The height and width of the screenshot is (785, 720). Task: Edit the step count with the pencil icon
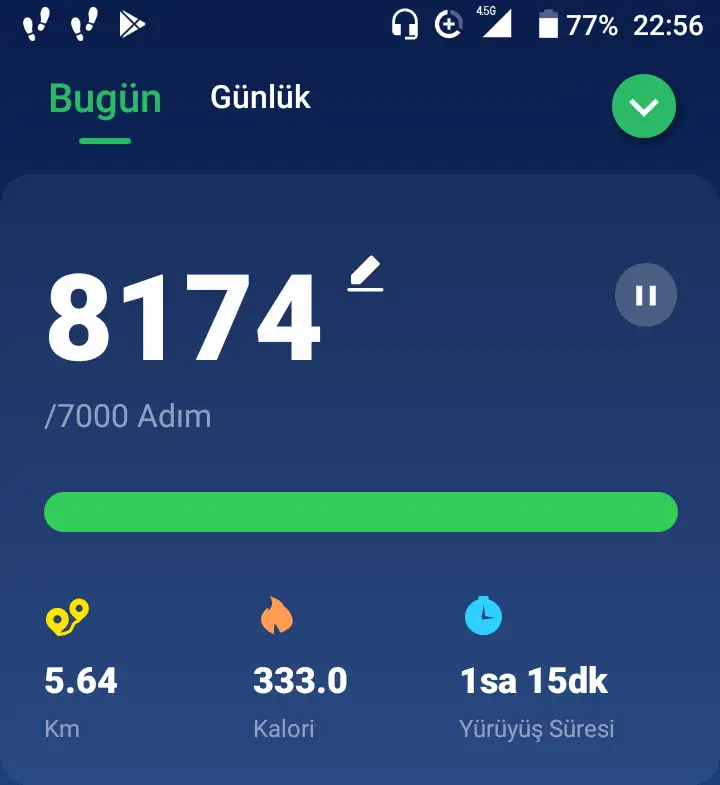pos(366,275)
